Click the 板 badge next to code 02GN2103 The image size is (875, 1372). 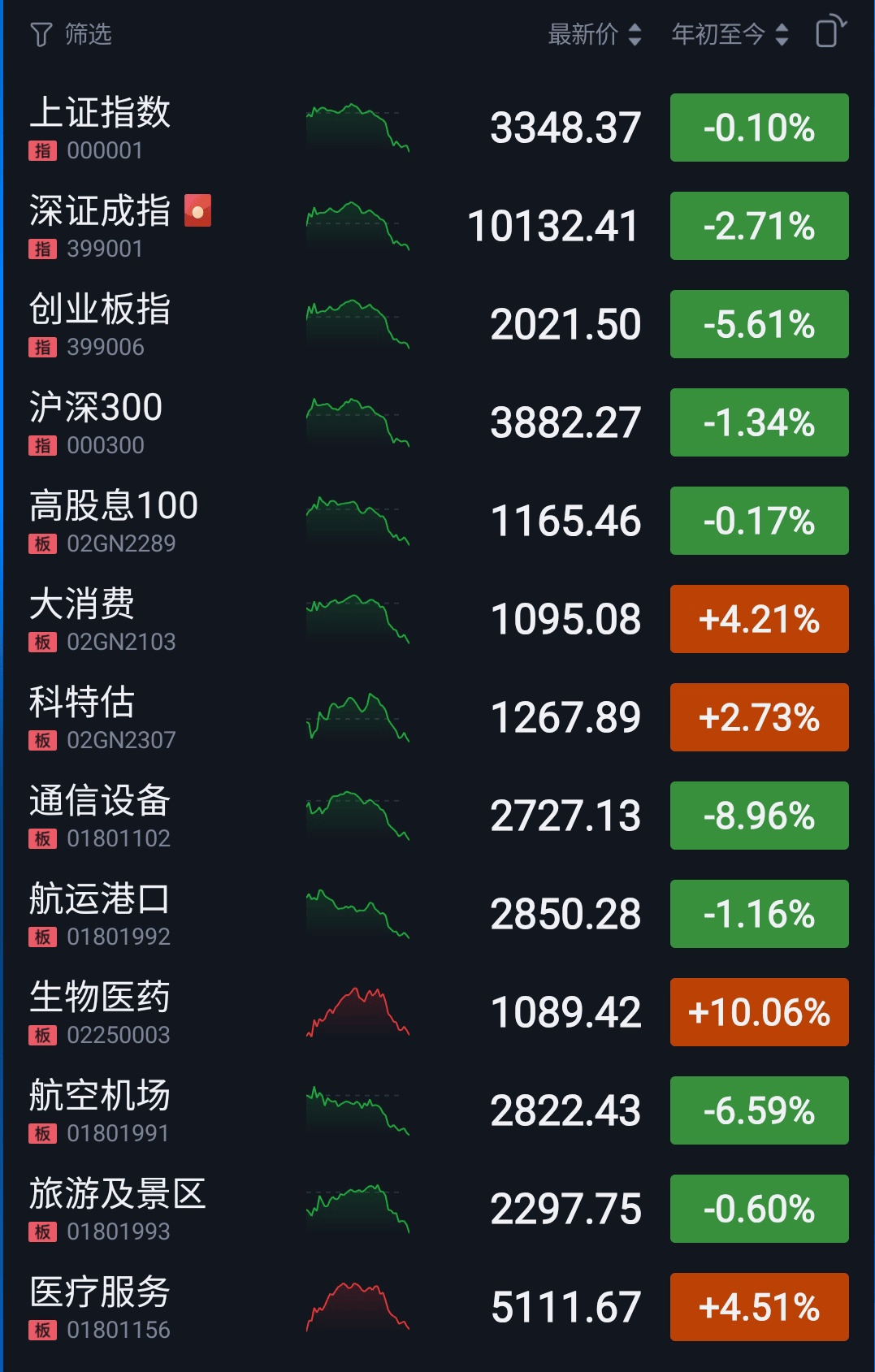pyautogui.click(x=44, y=642)
